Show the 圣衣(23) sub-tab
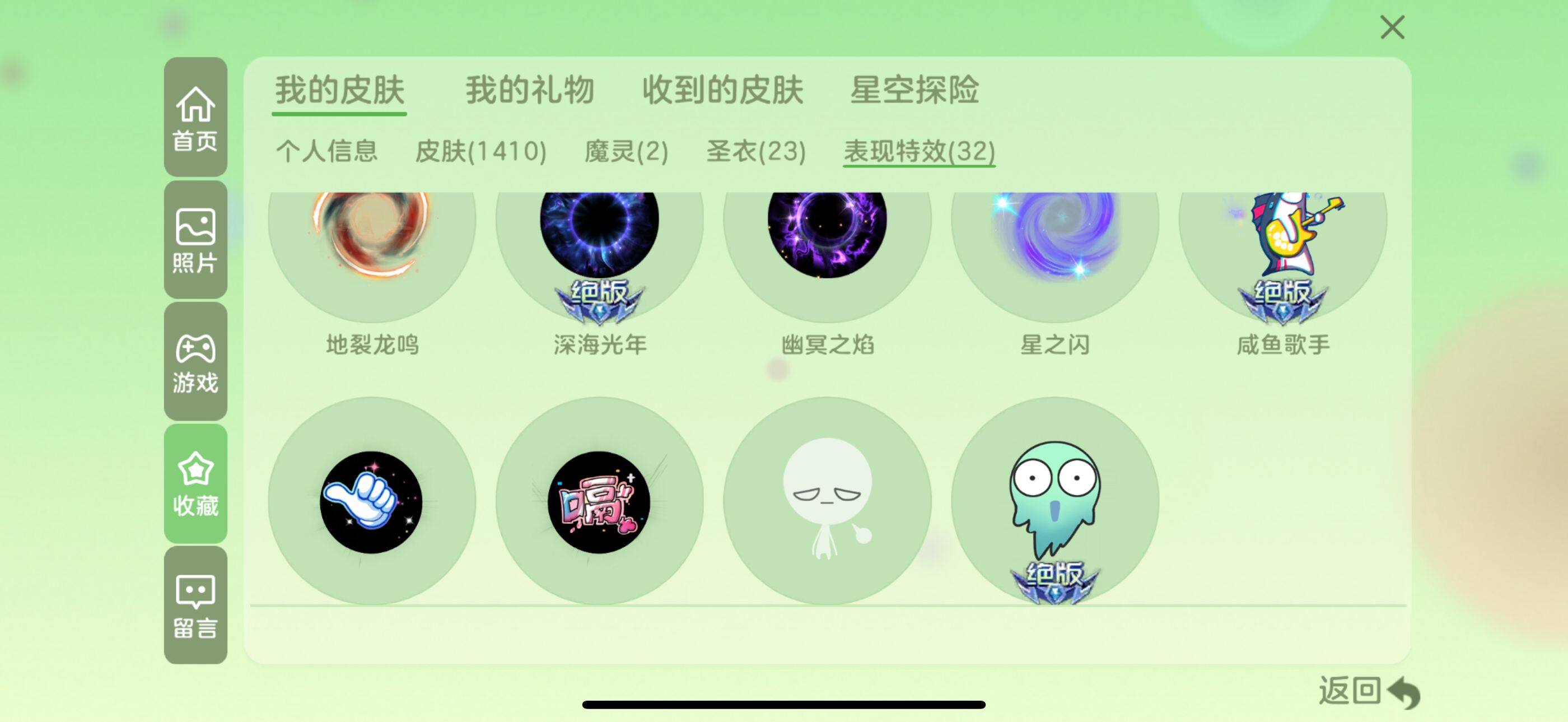The width and height of the screenshot is (1568, 722). [x=756, y=151]
